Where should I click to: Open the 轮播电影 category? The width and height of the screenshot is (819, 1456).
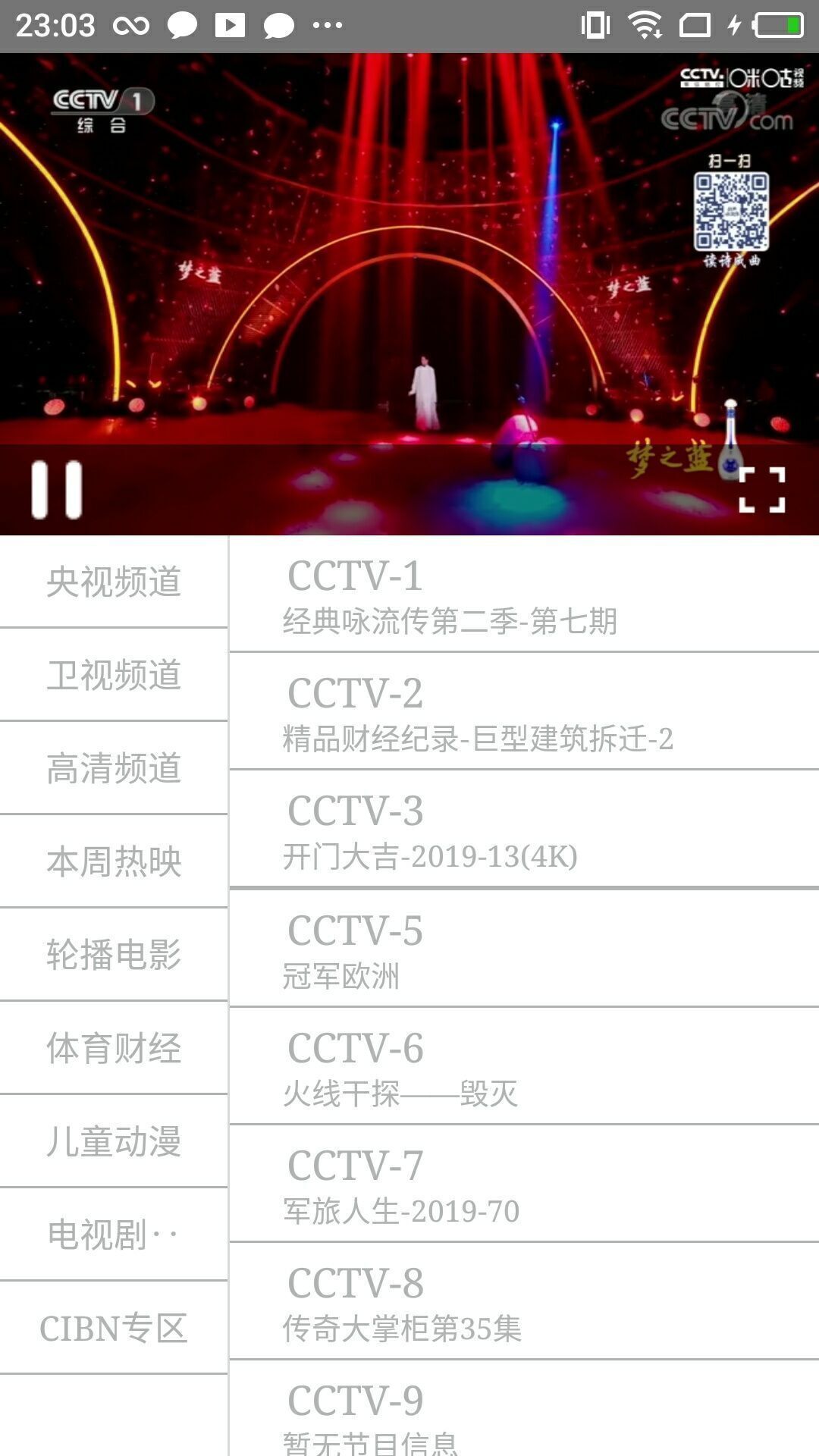coord(115,955)
